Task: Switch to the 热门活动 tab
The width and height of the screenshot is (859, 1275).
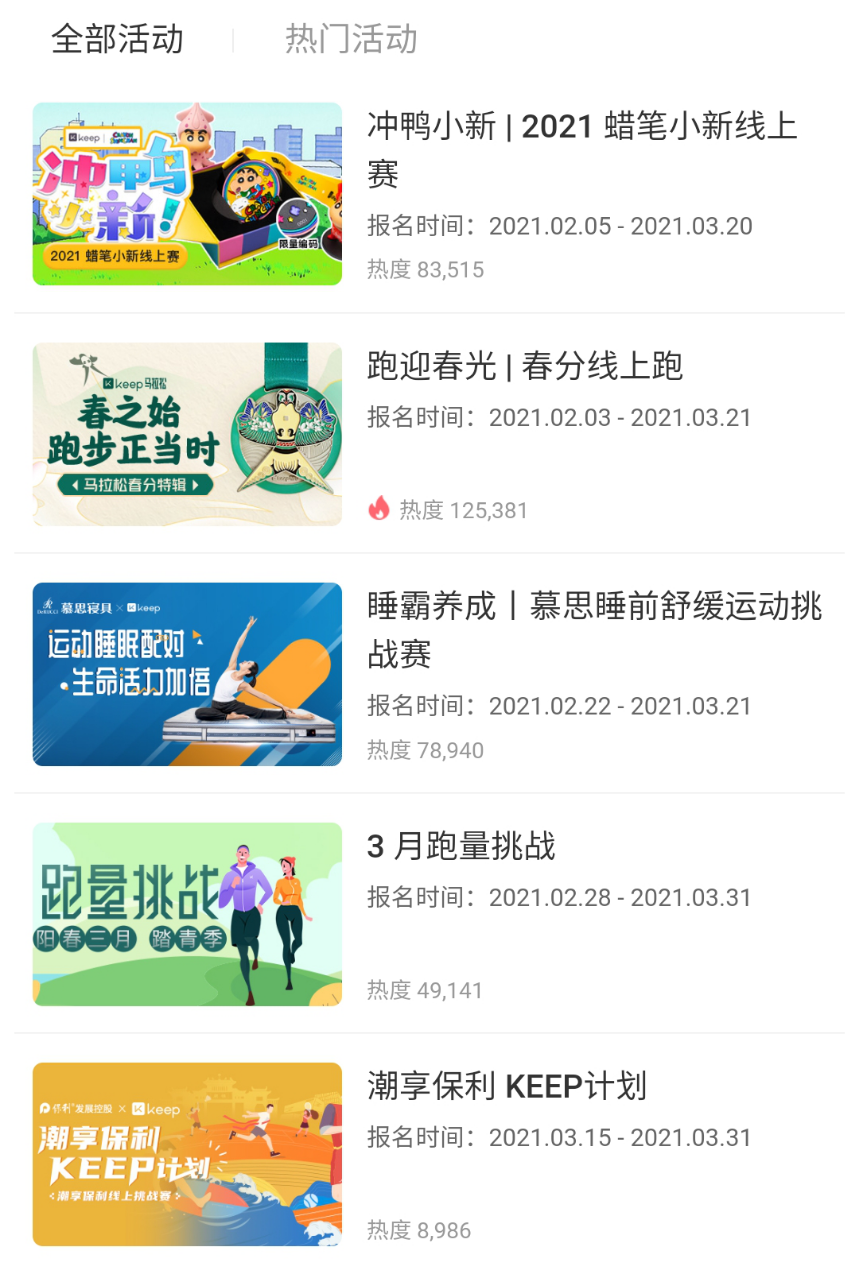Action: pyautogui.click(x=349, y=38)
